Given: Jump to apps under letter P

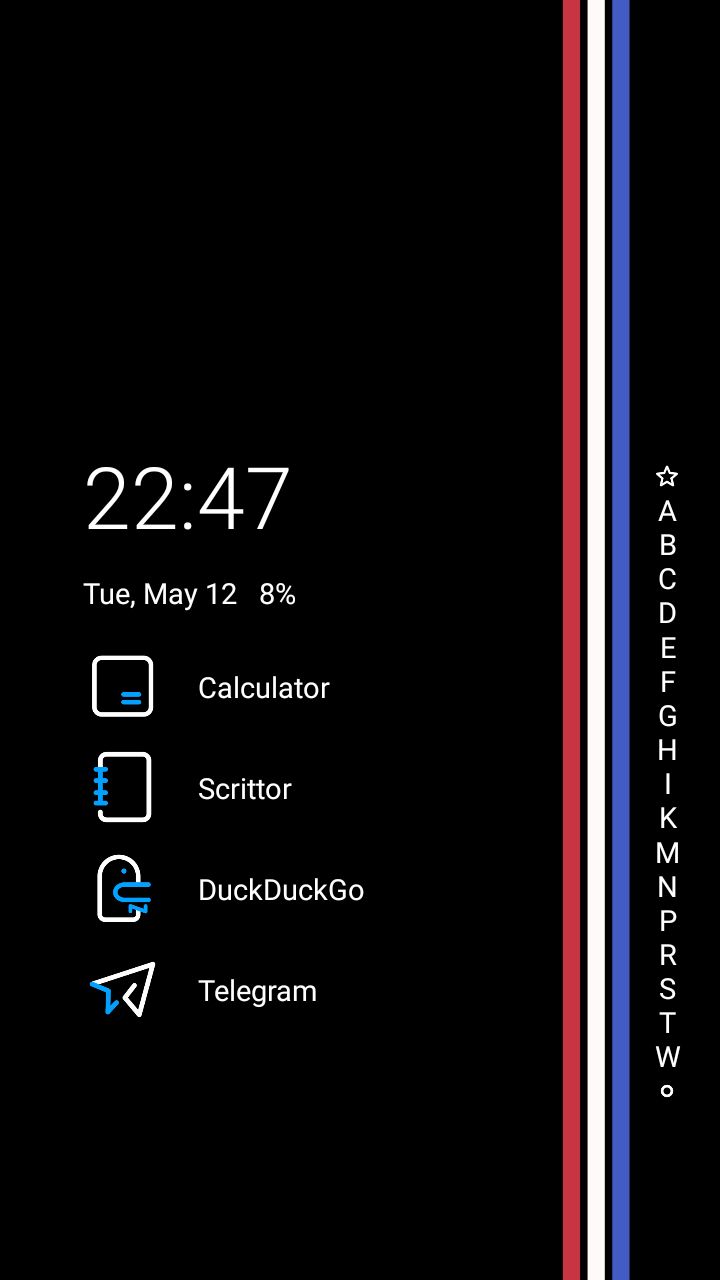Looking at the screenshot, I should (667, 920).
